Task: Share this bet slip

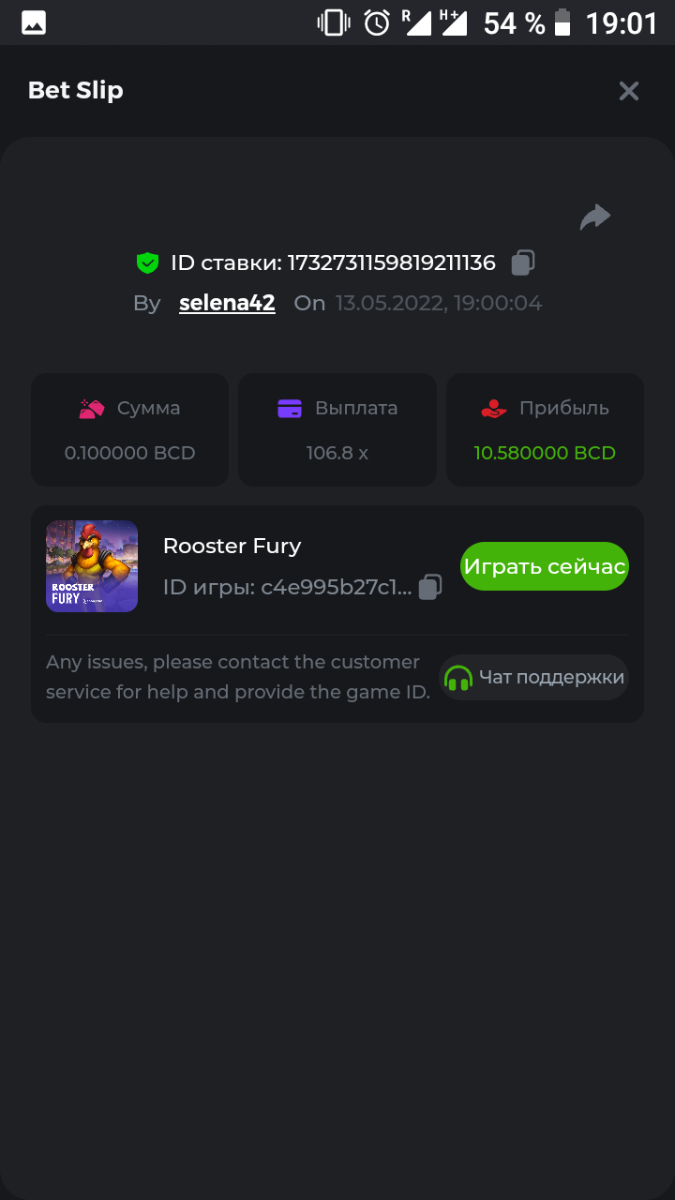Action: coord(595,217)
